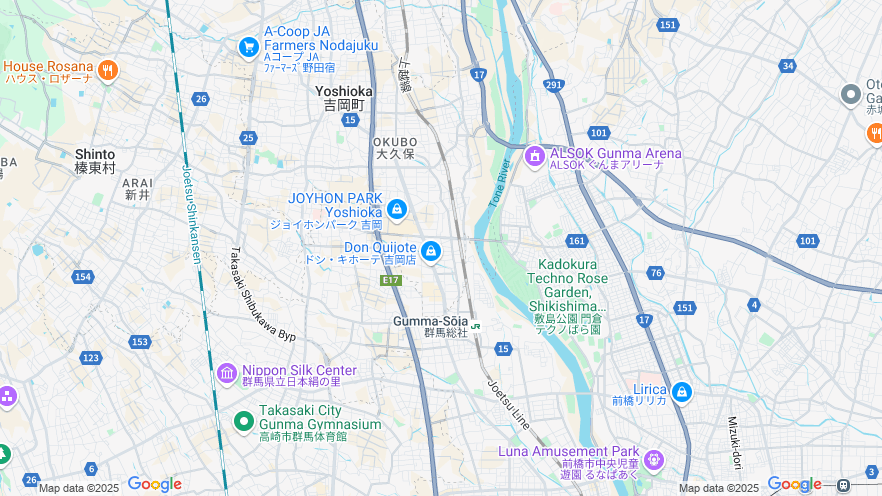Select the House Rosana restaurant pin
The height and width of the screenshot is (496, 882).
(108, 70)
